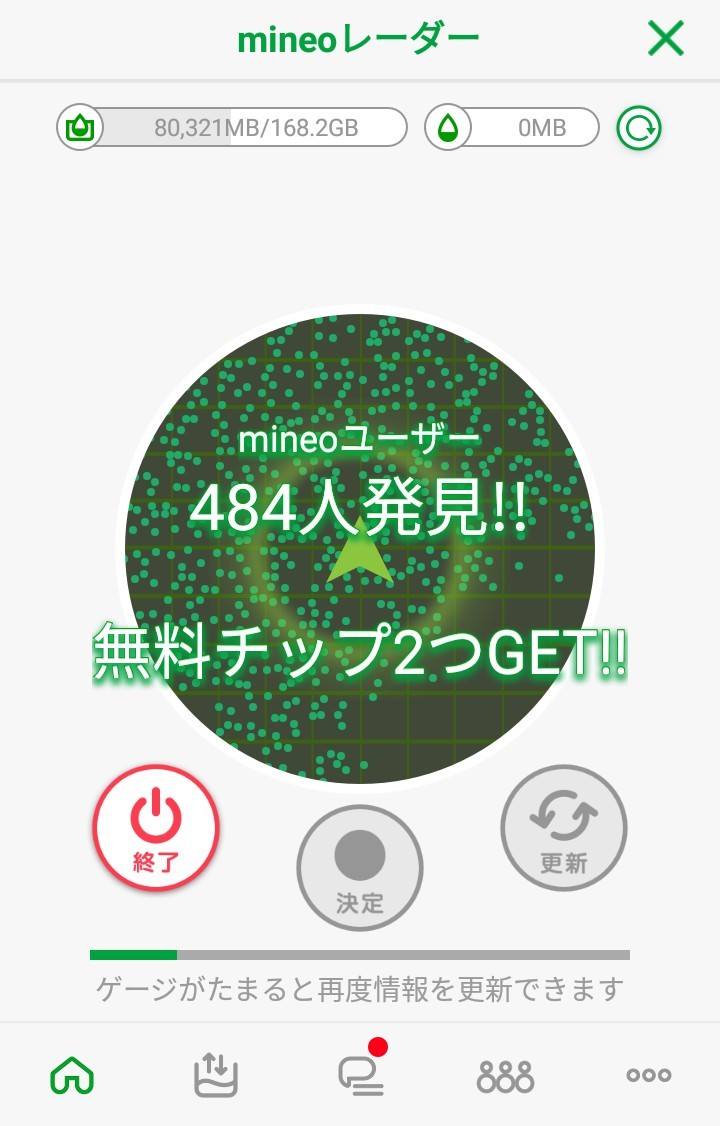720x1126 pixels.
Task: Tap the 更新 button
Action: tap(563, 828)
